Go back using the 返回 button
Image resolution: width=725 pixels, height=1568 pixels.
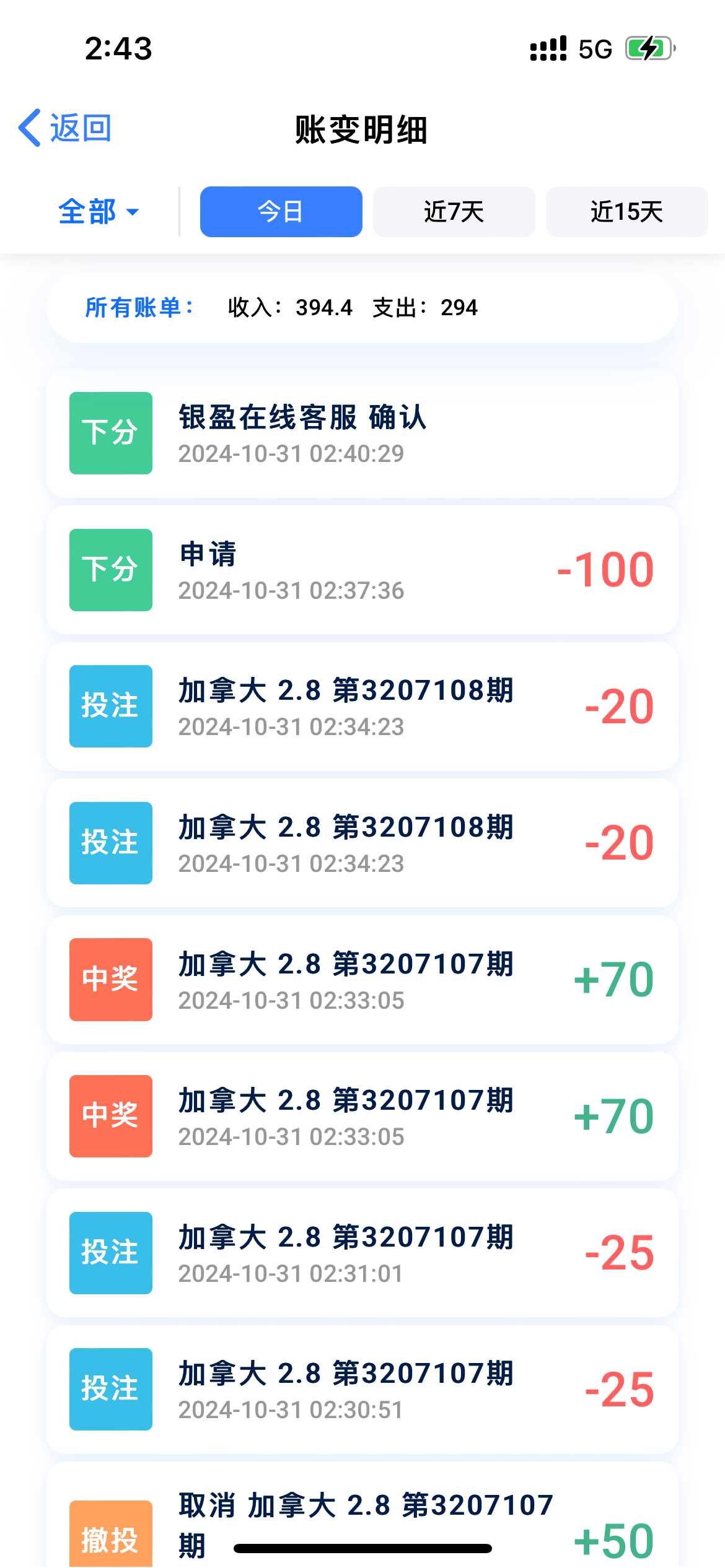(x=65, y=128)
